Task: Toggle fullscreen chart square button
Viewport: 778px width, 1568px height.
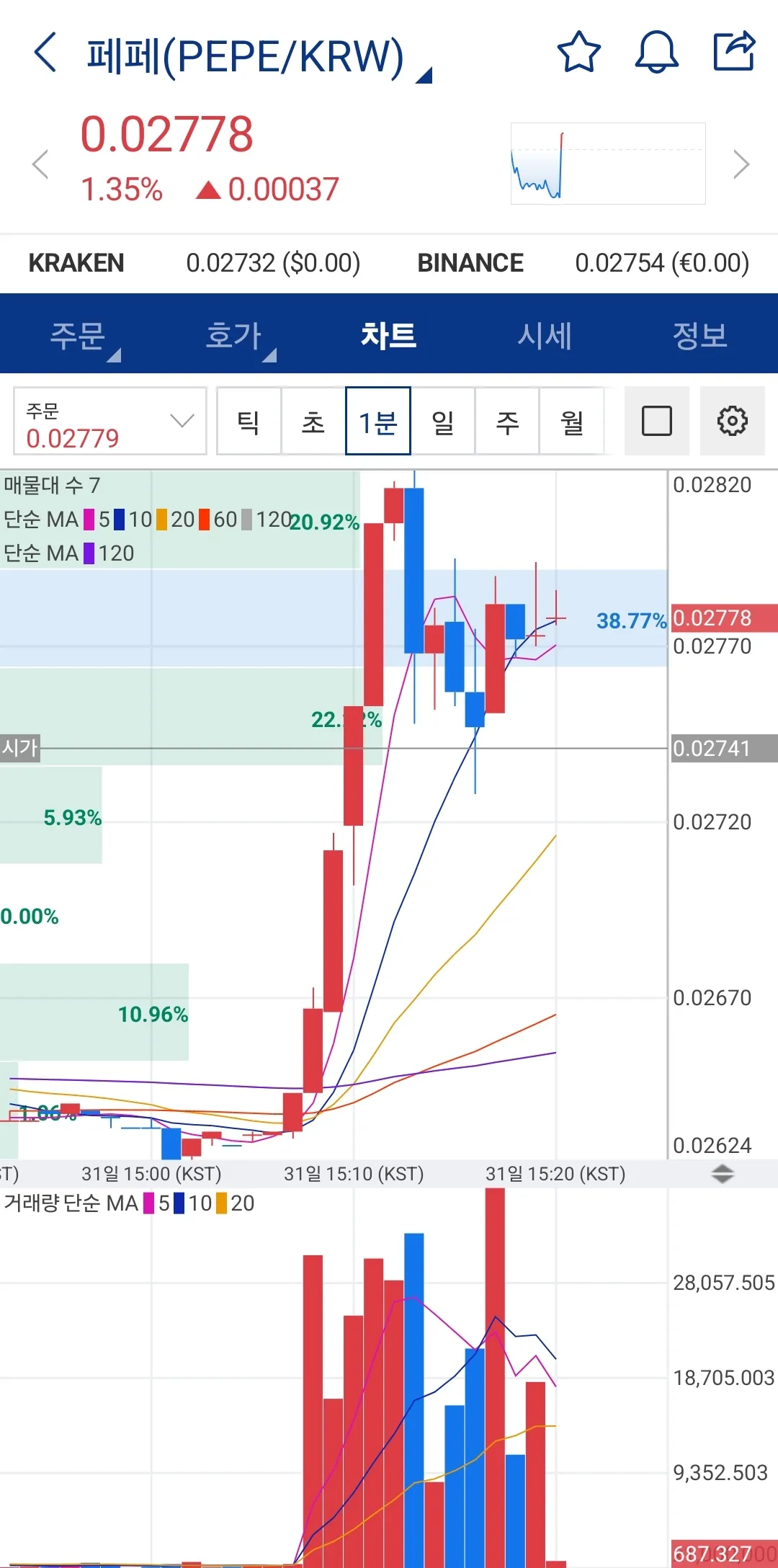Action: pyautogui.click(x=656, y=422)
